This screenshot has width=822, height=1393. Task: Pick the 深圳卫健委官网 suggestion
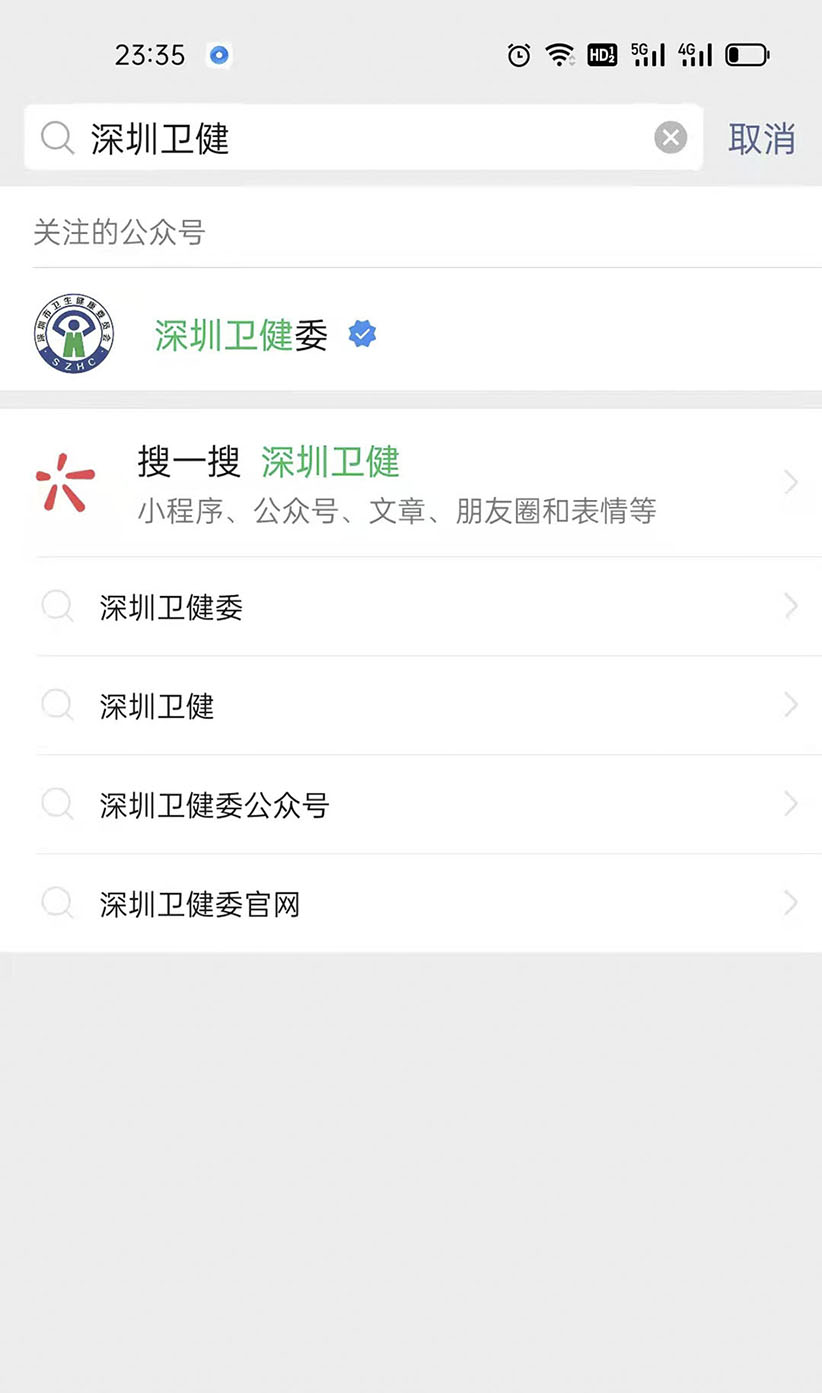tap(200, 904)
